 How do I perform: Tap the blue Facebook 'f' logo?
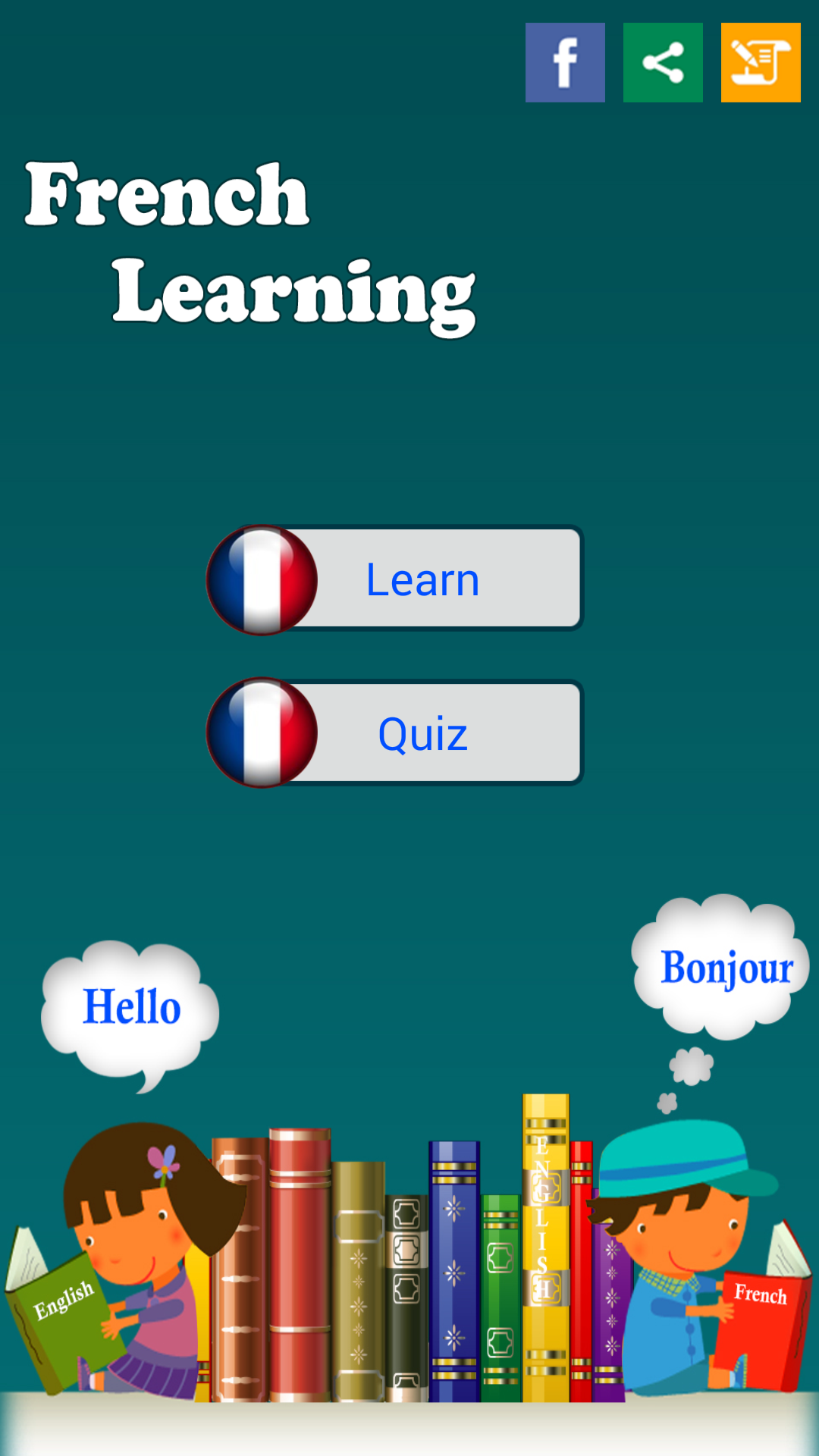(x=564, y=62)
